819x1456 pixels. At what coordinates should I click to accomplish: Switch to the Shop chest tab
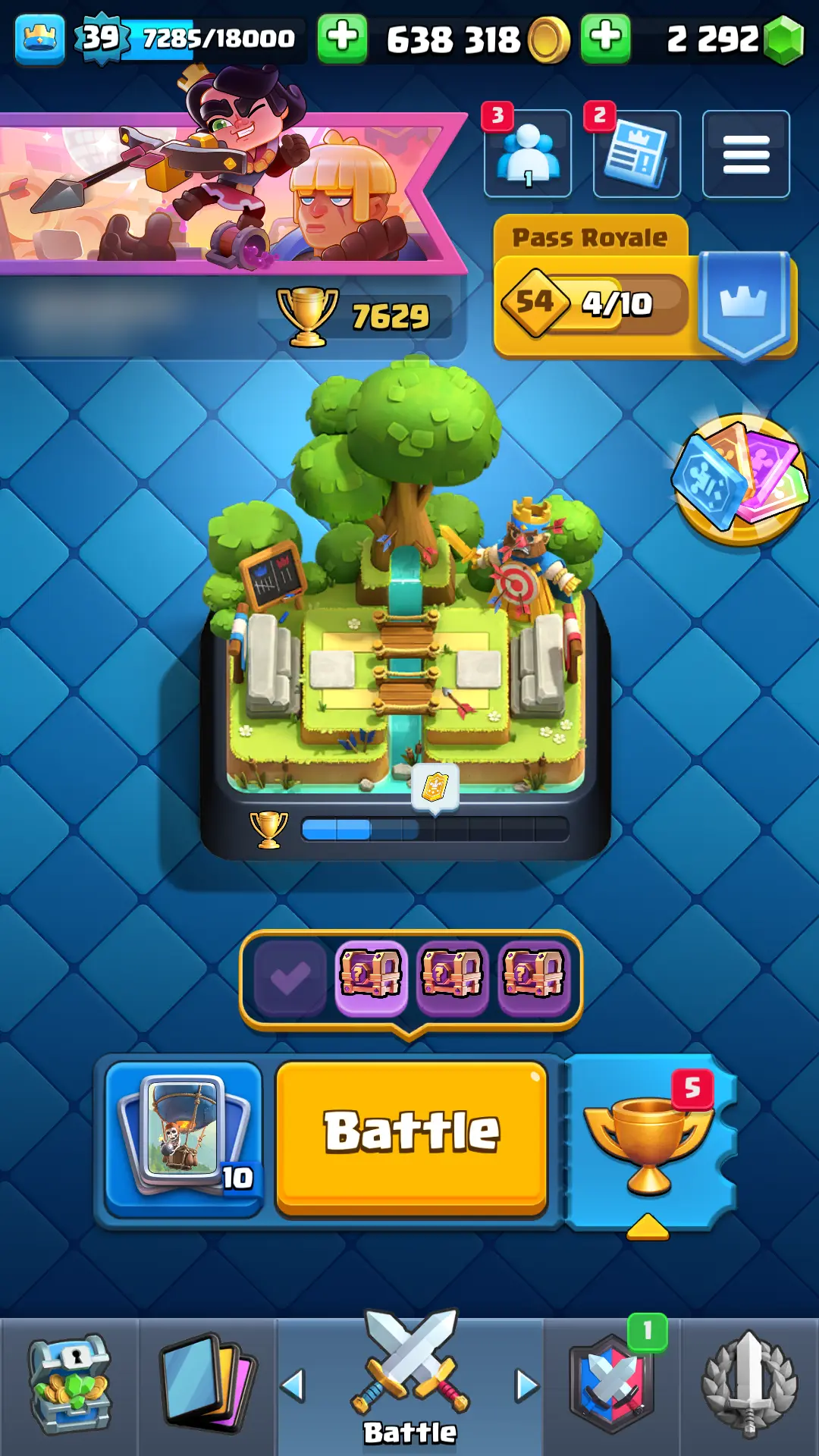click(70, 1386)
